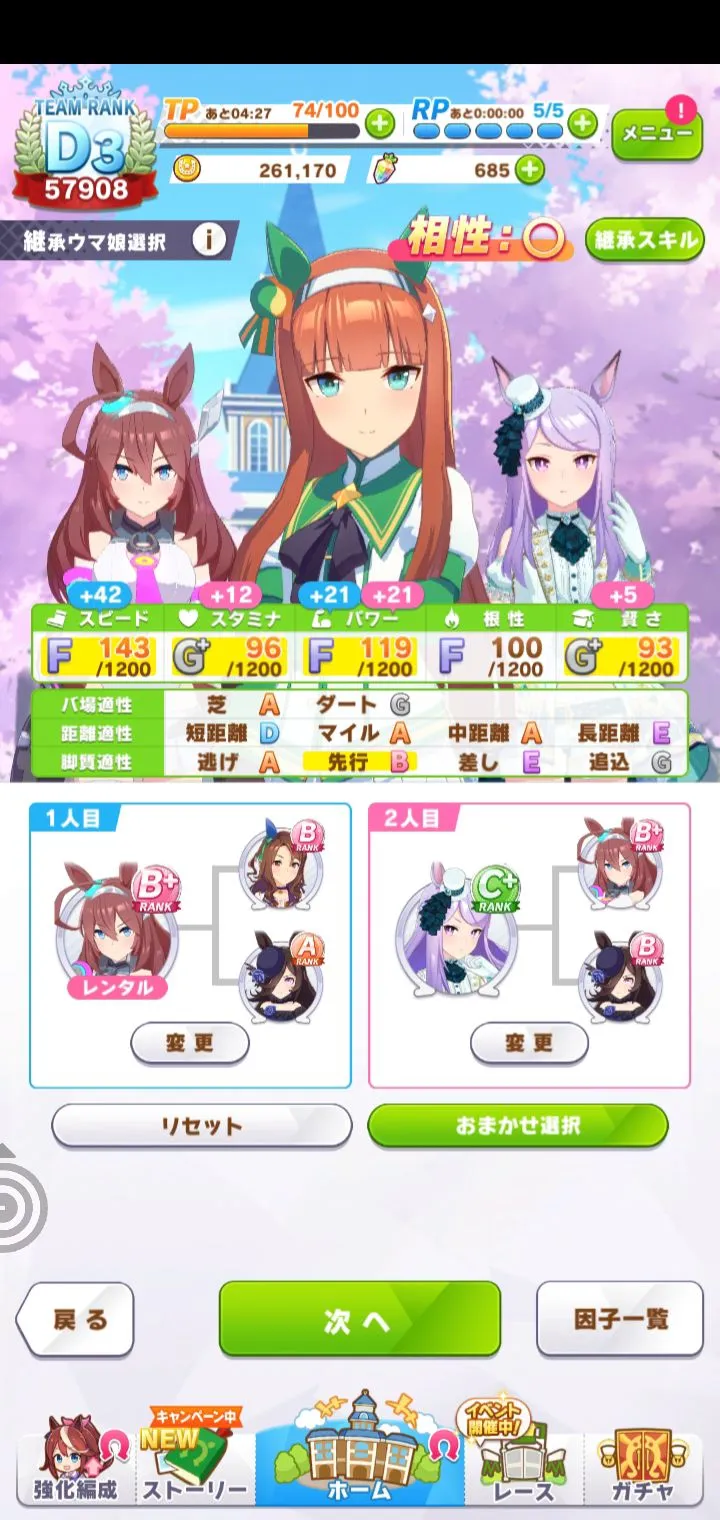Proceed with 次へ
This screenshot has height=1520, width=720.
pyautogui.click(x=359, y=1319)
